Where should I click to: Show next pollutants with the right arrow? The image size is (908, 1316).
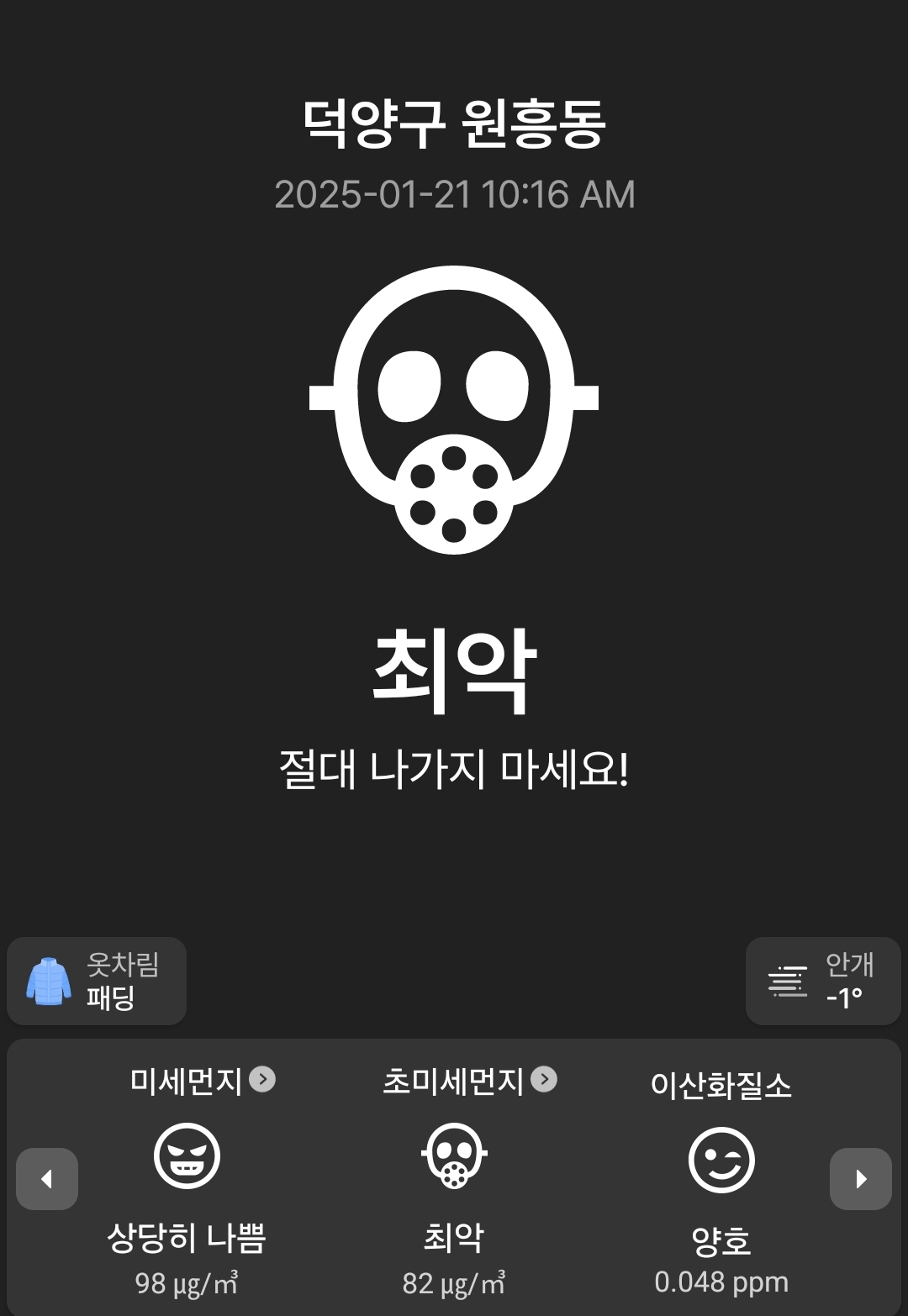[x=860, y=1179]
